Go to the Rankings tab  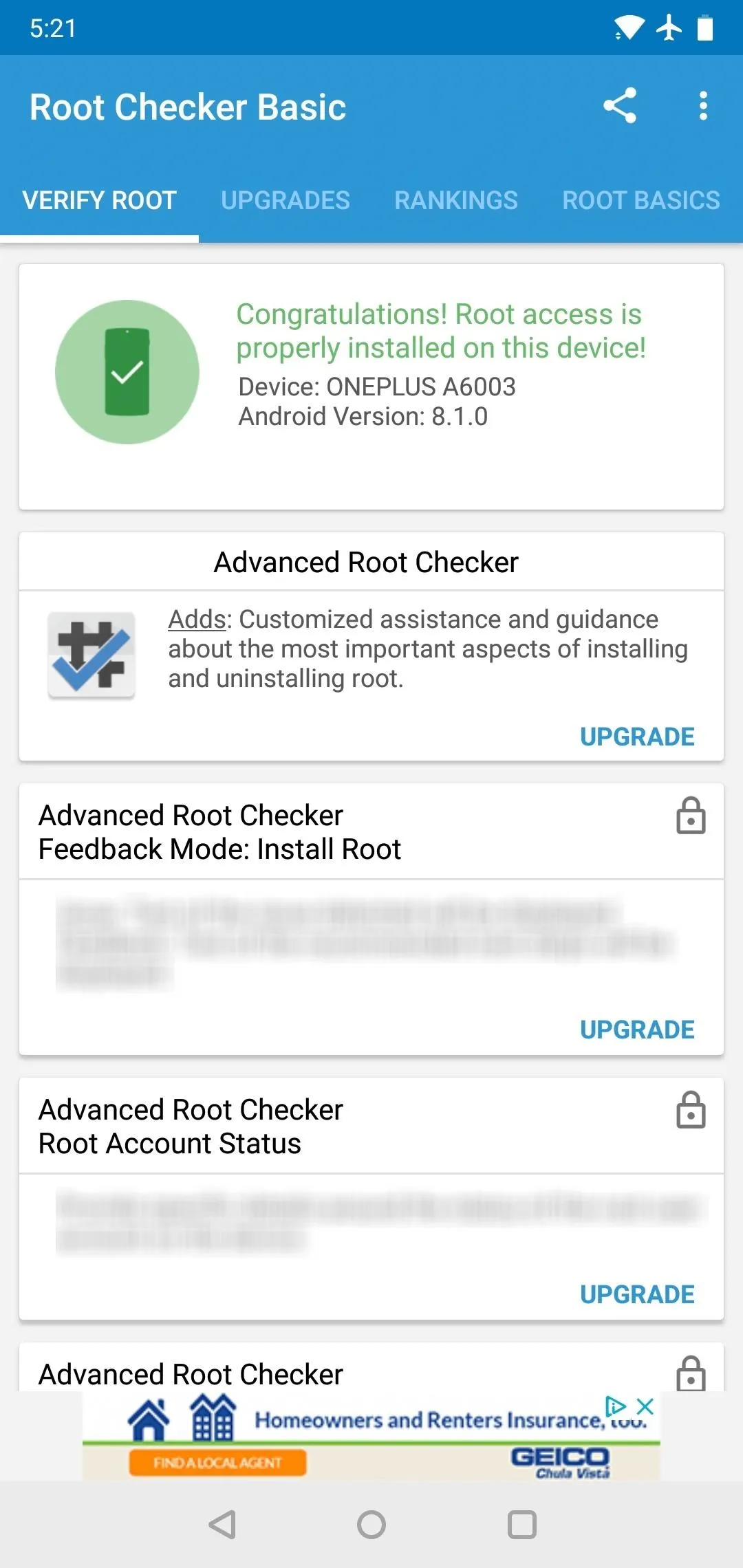[x=456, y=200]
